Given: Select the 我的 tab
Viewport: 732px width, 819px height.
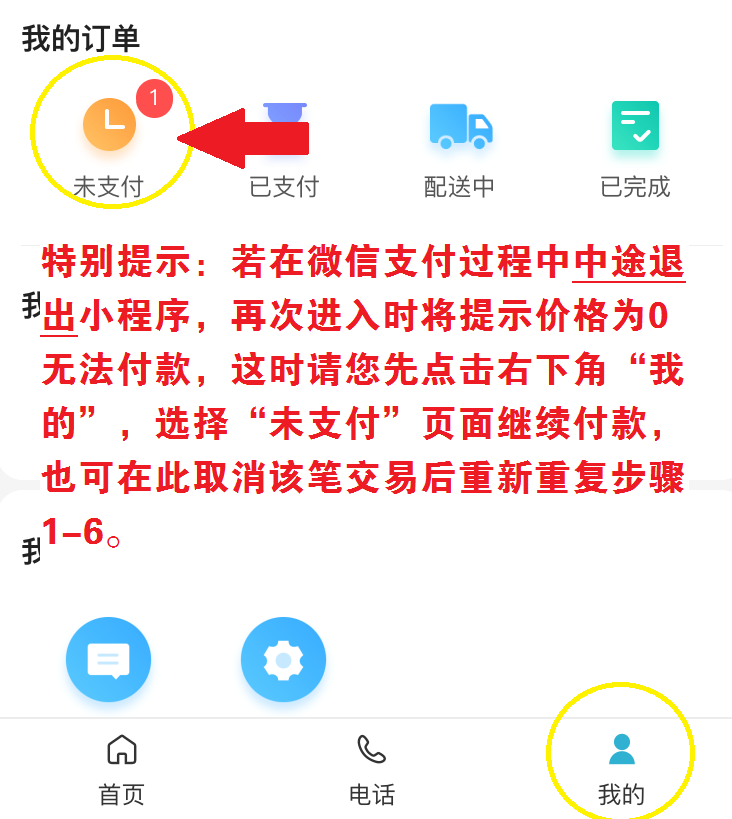Looking at the screenshot, I should pyautogui.click(x=621, y=770).
